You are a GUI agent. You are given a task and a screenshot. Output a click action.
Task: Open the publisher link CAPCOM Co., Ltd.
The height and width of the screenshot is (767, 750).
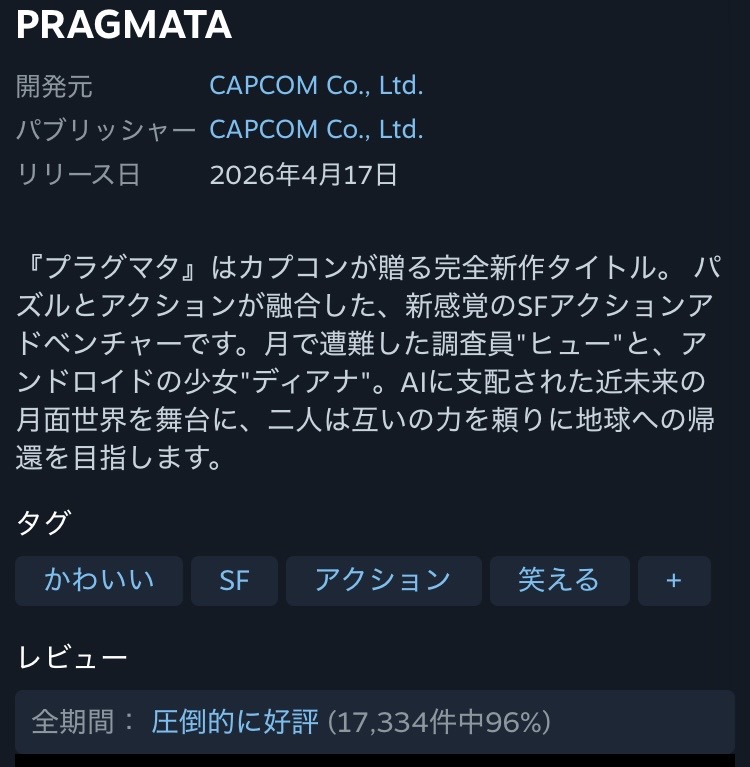[x=316, y=130]
